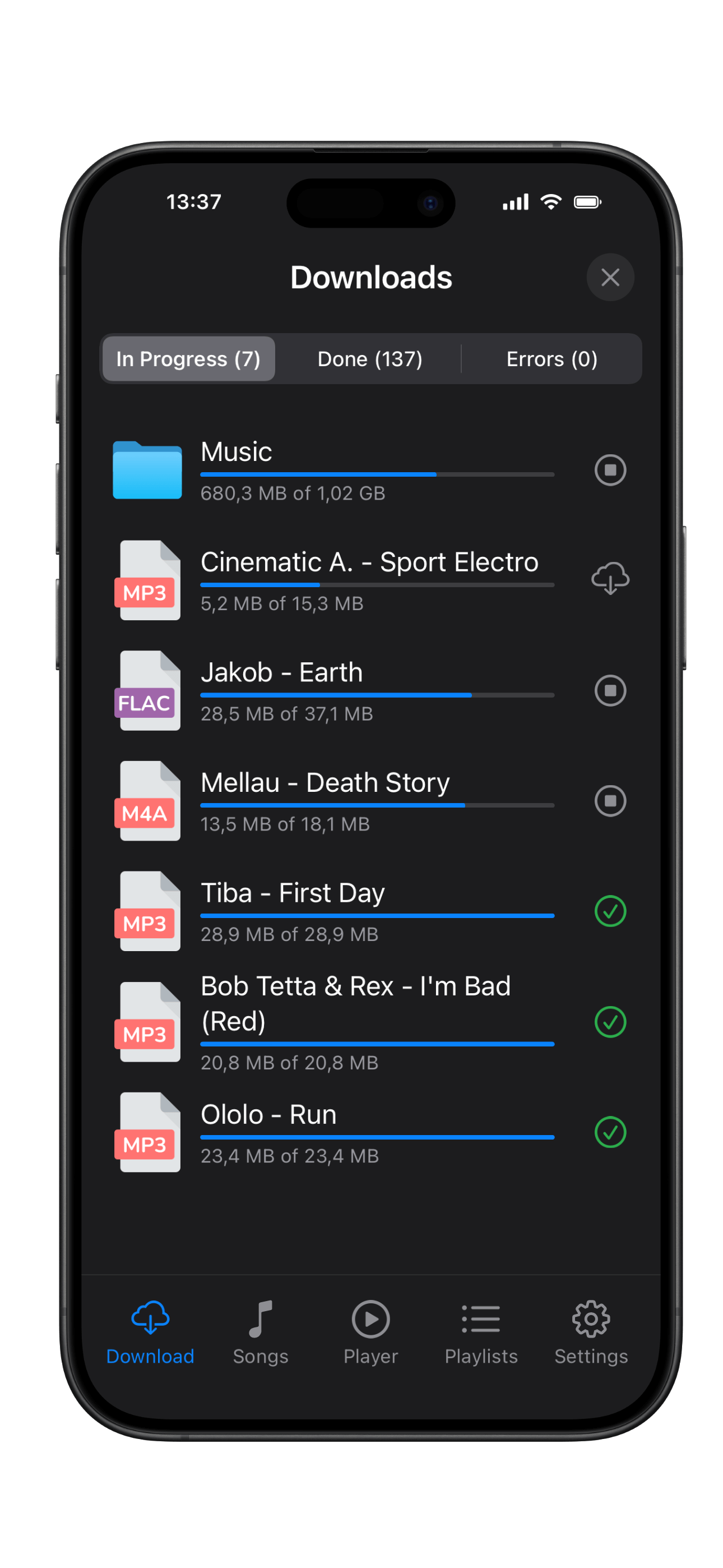723x1568 pixels.
Task: Open the Tiba - First Day row
Action: pos(370,911)
